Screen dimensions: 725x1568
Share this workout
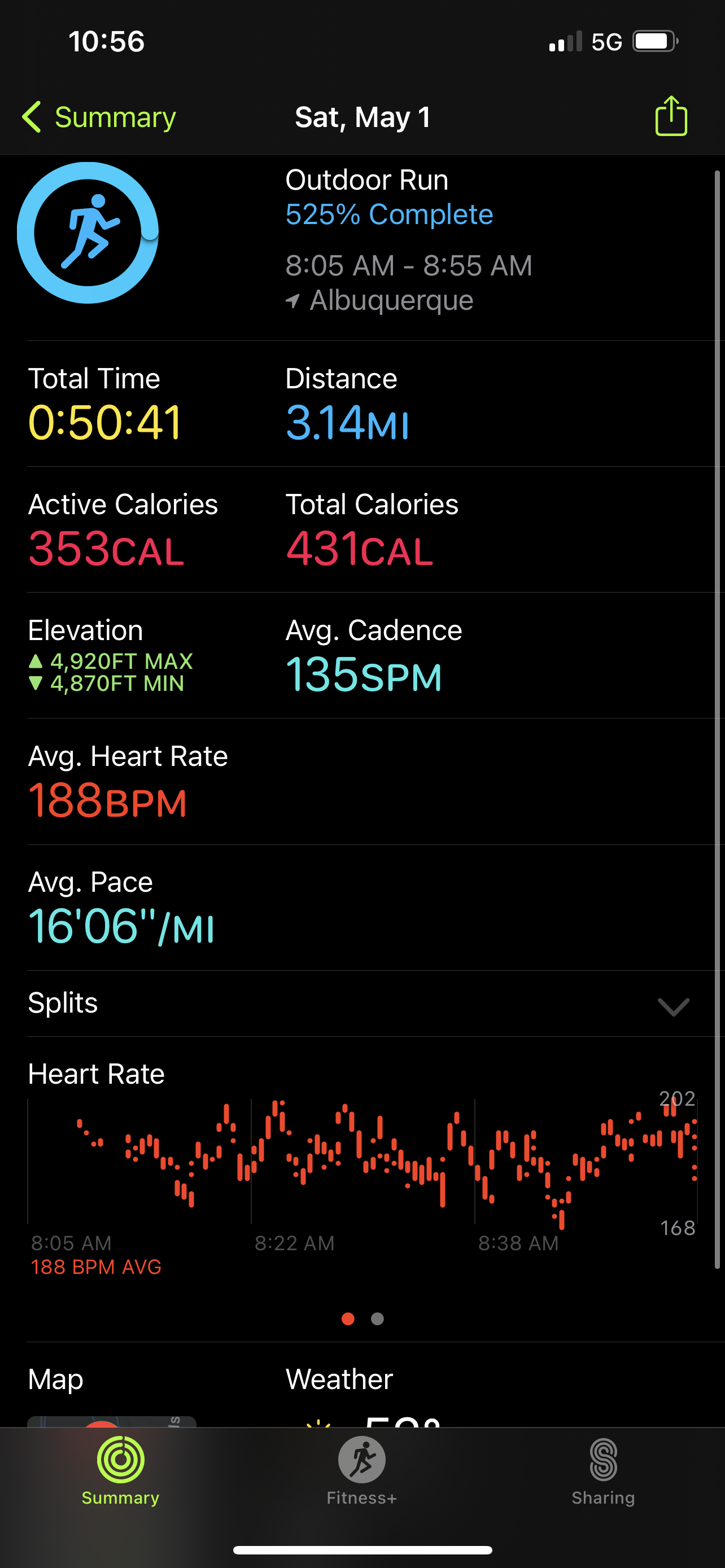coord(671,116)
